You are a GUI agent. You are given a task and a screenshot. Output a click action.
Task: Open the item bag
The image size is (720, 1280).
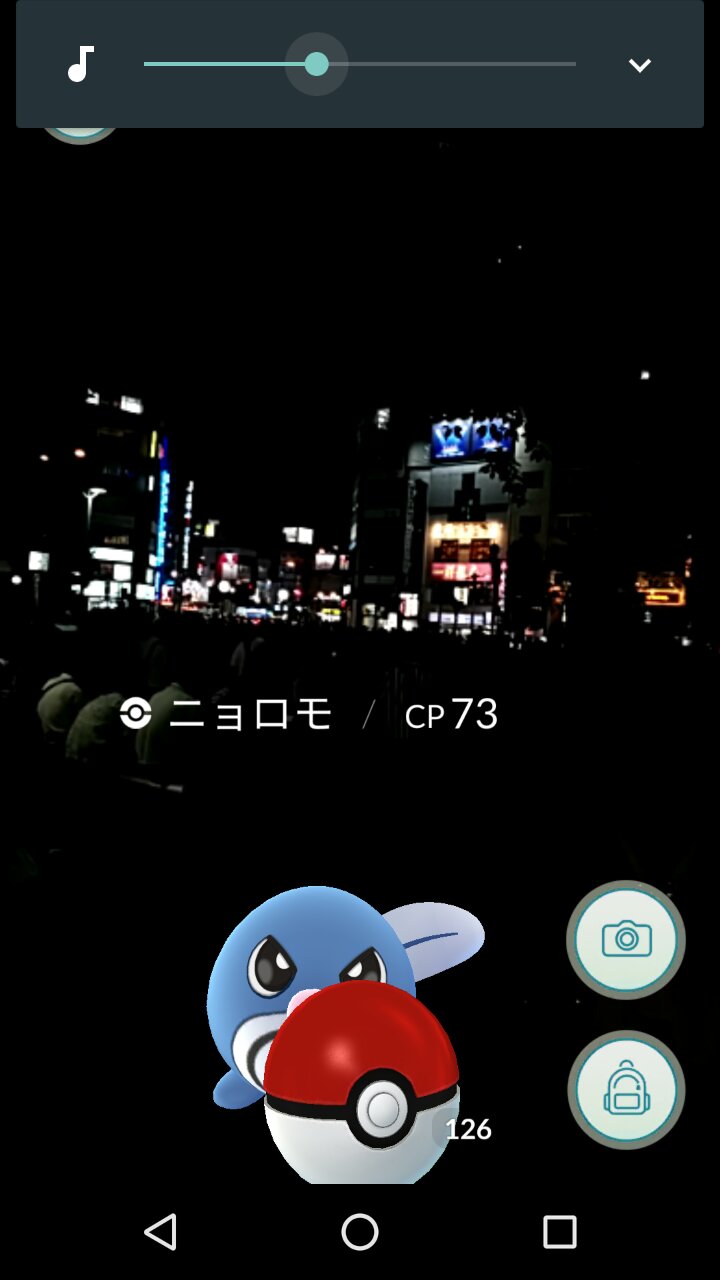click(x=626, y=1090)
